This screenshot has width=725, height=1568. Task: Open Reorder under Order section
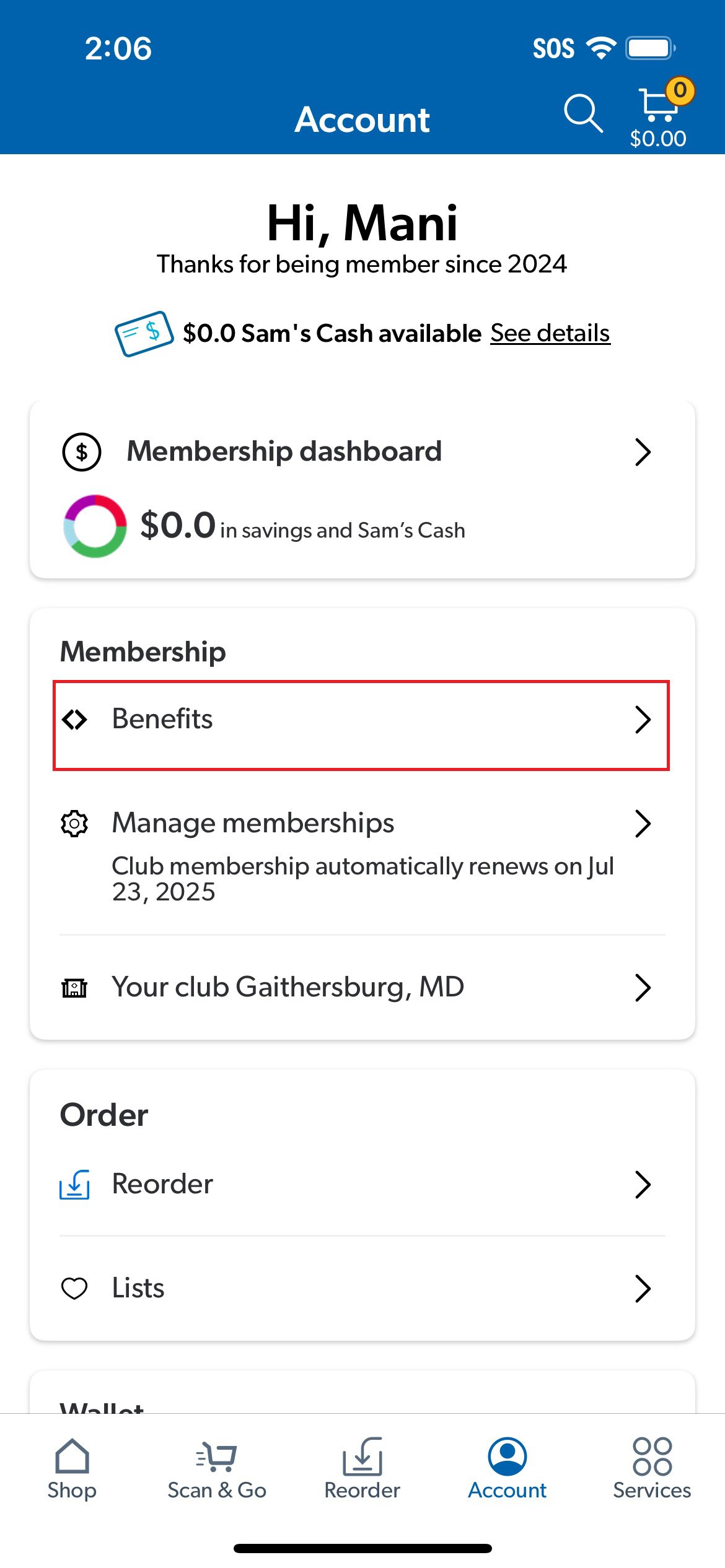(x=362, y=1184)
